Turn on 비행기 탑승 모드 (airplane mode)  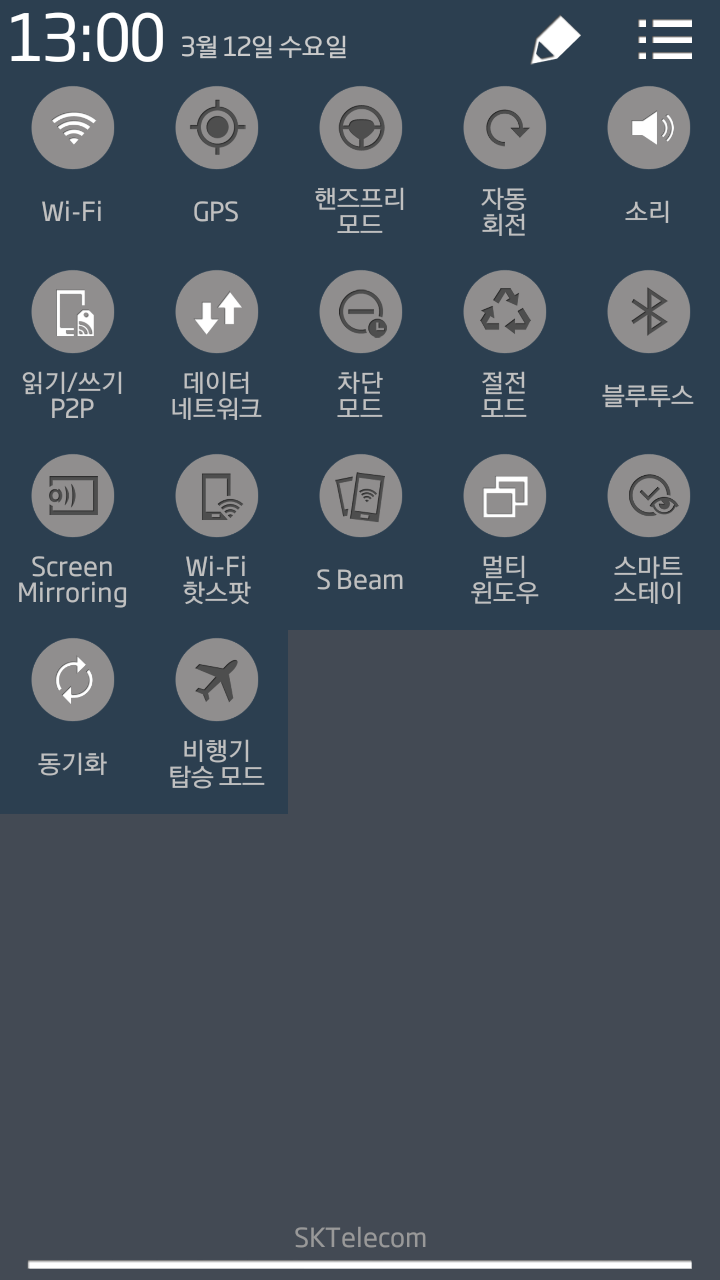(217, 680)
